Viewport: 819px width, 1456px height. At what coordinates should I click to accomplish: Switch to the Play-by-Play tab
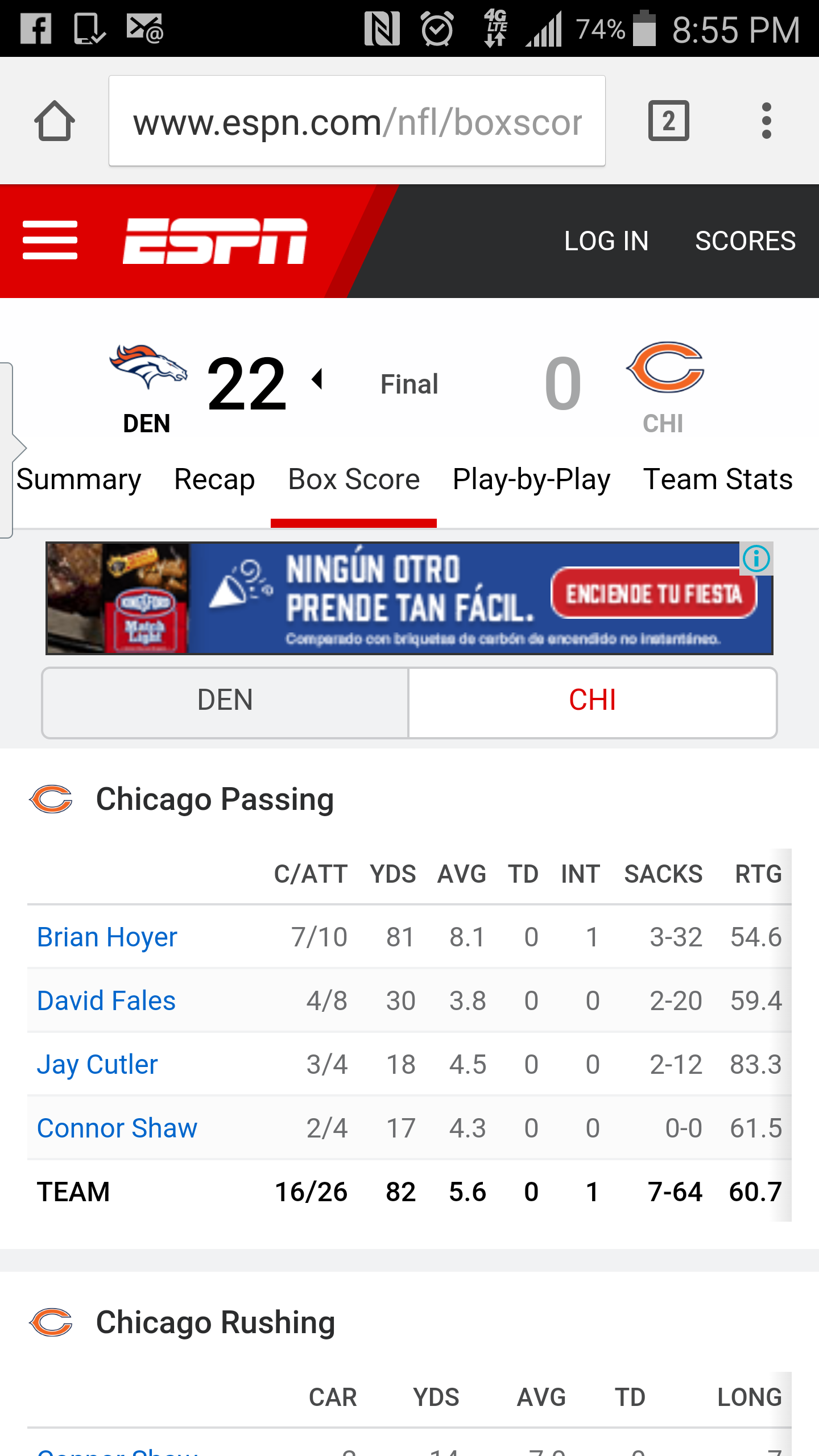click(x=531, y=479)
